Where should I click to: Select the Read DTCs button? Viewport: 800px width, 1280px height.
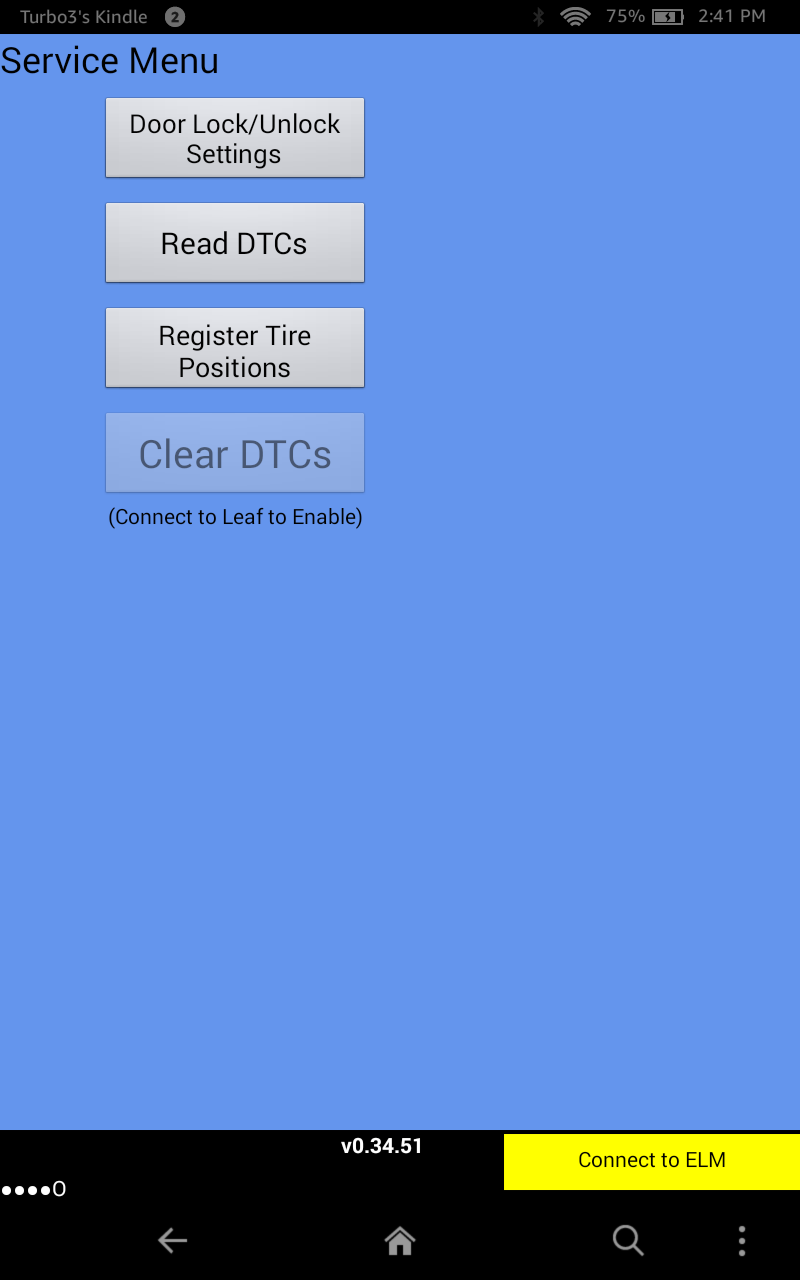click(x=235, y=243)
